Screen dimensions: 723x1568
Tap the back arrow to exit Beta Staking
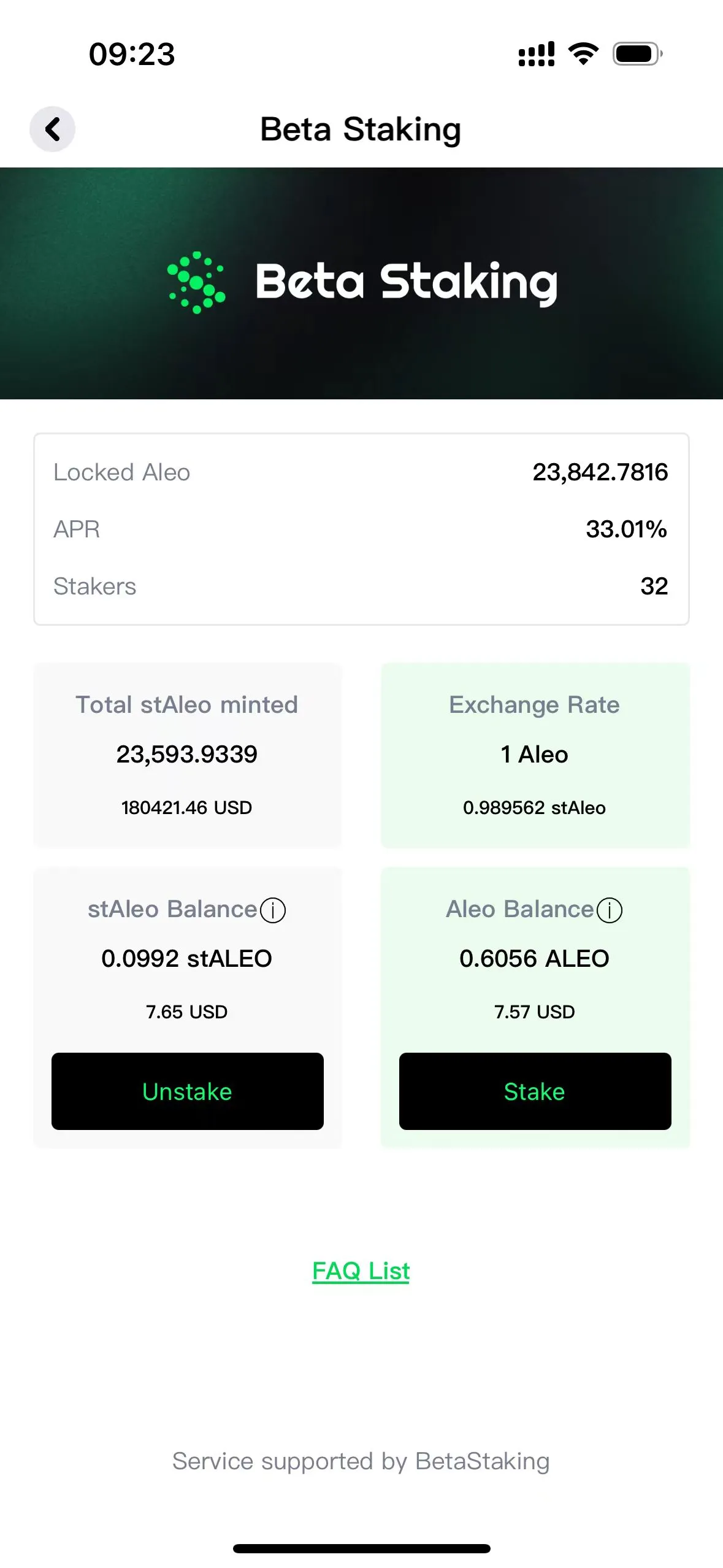[x=52, y=129]
